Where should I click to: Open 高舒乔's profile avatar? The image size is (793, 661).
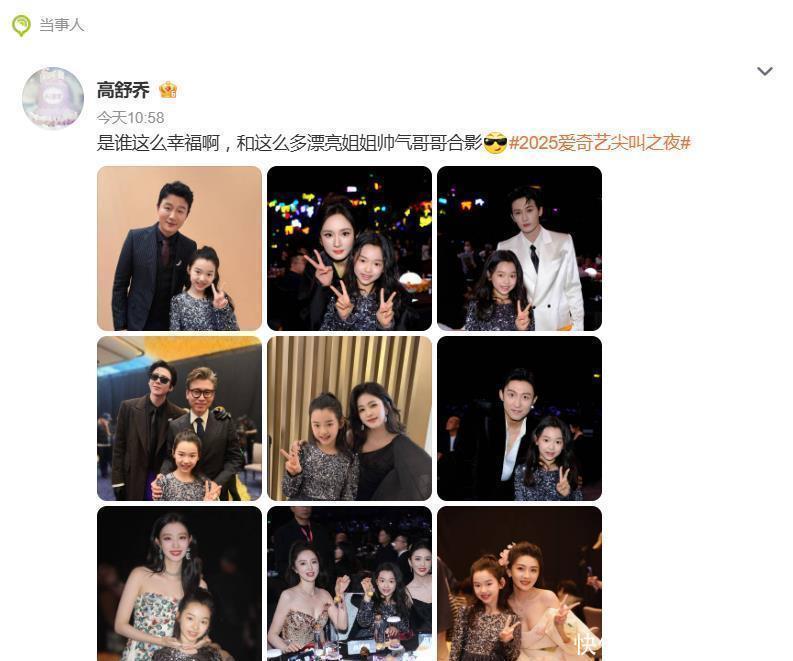(53, 98)
